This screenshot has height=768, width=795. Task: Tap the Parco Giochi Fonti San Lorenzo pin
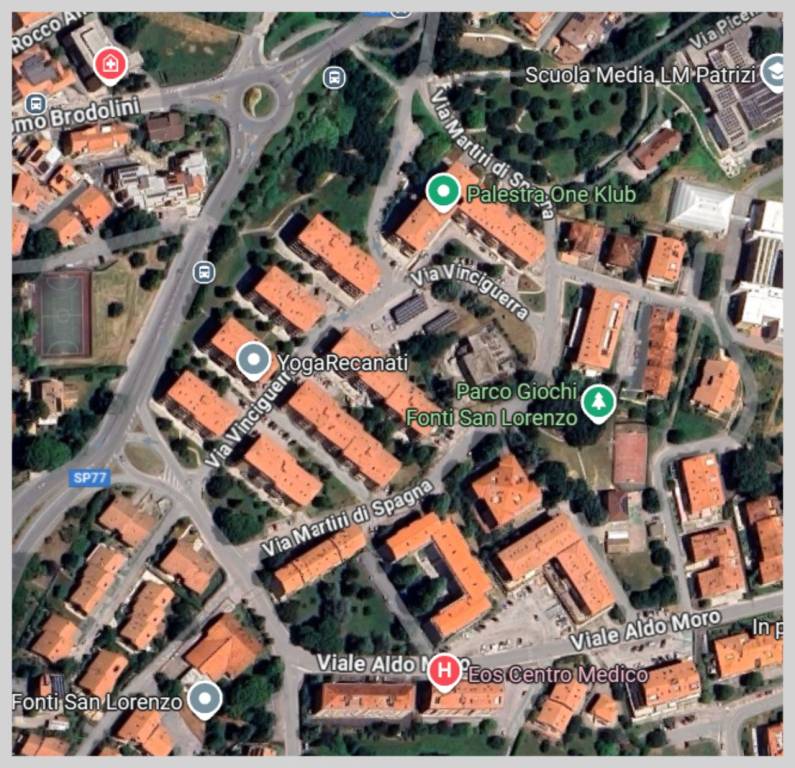pyautogui.click(x=598, y=402)
